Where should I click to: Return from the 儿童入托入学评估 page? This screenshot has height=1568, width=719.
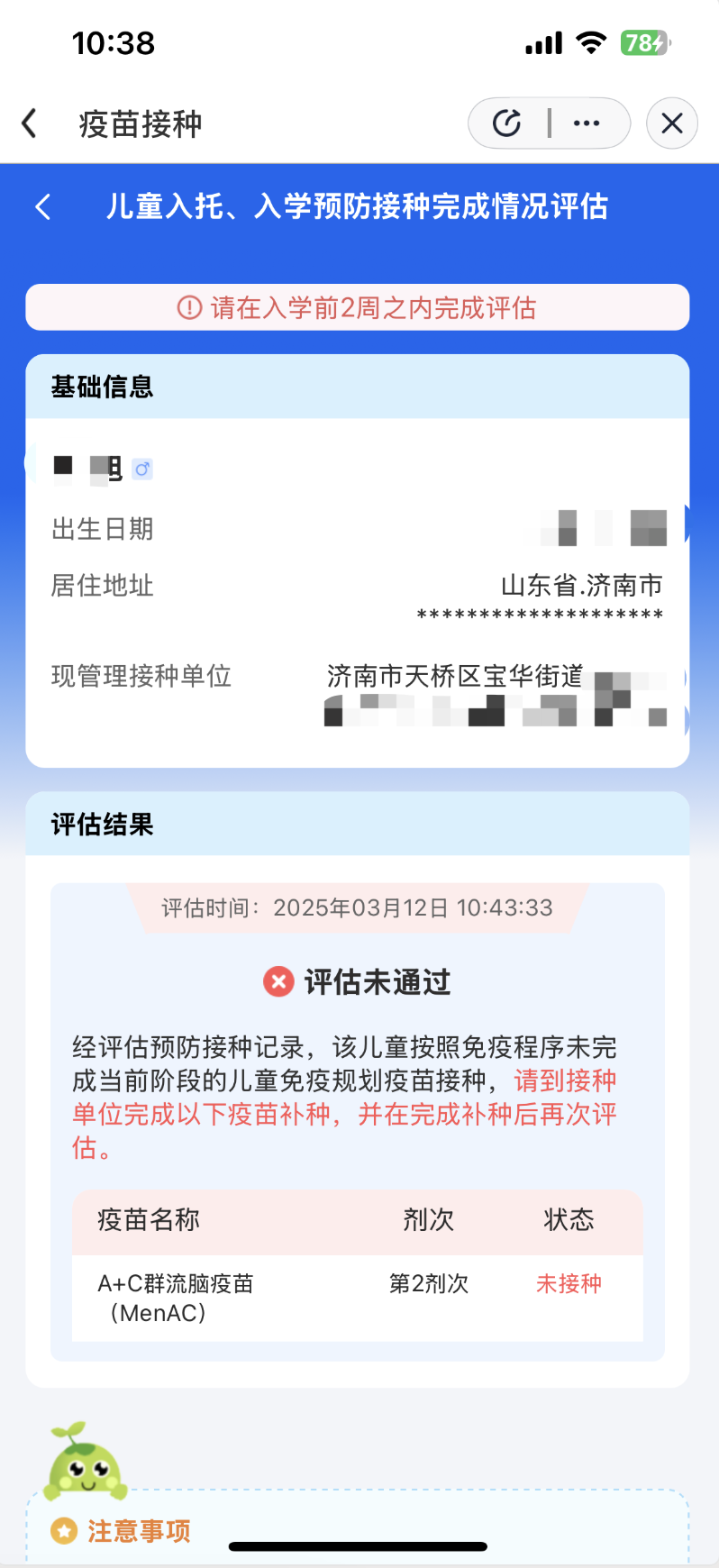(43, 206)
